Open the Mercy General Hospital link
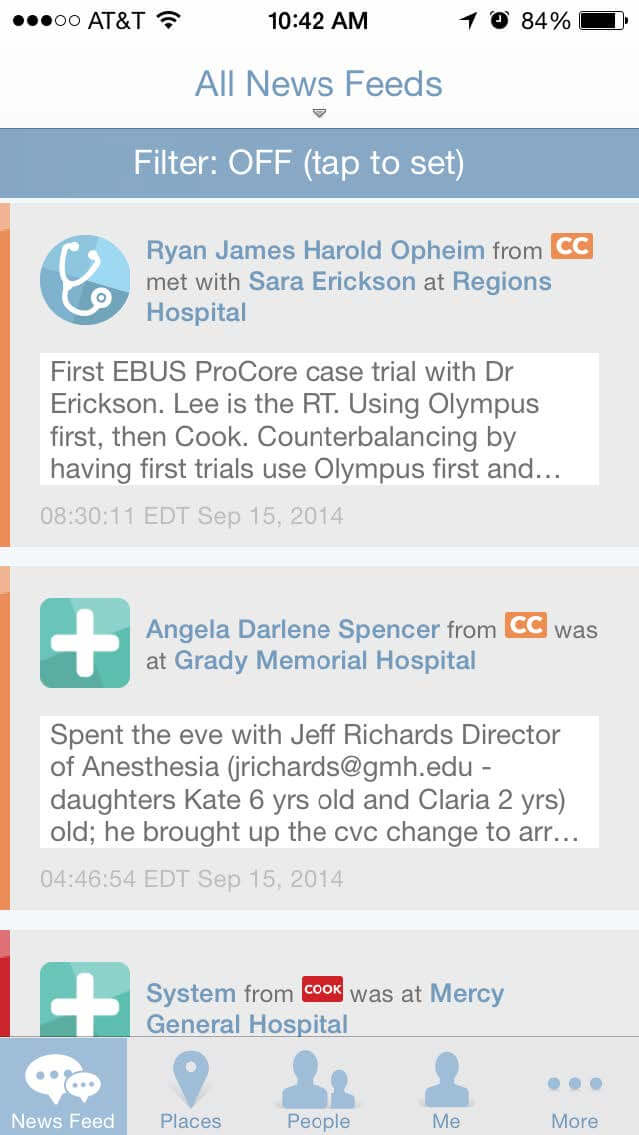 [248, 1024]
